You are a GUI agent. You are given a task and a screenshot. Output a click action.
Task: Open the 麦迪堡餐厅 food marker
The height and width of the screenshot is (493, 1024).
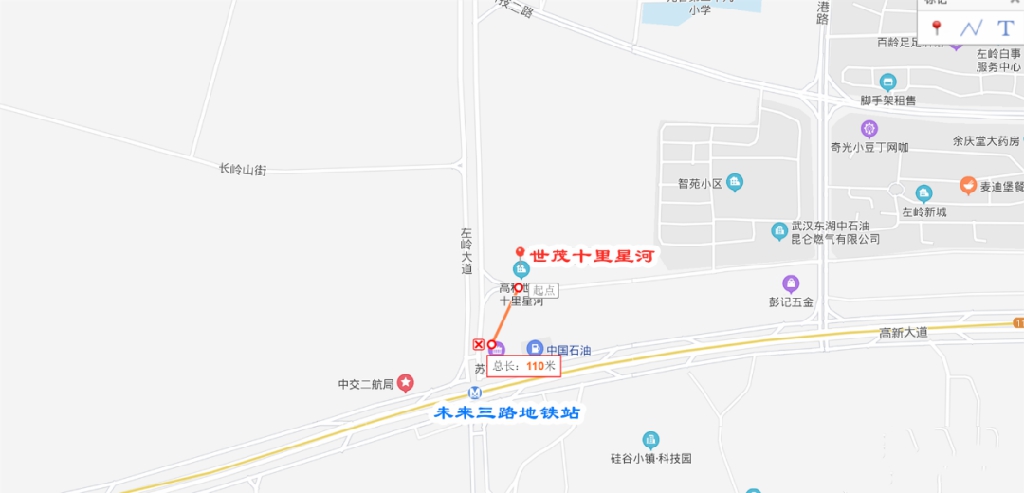point(968,185)
